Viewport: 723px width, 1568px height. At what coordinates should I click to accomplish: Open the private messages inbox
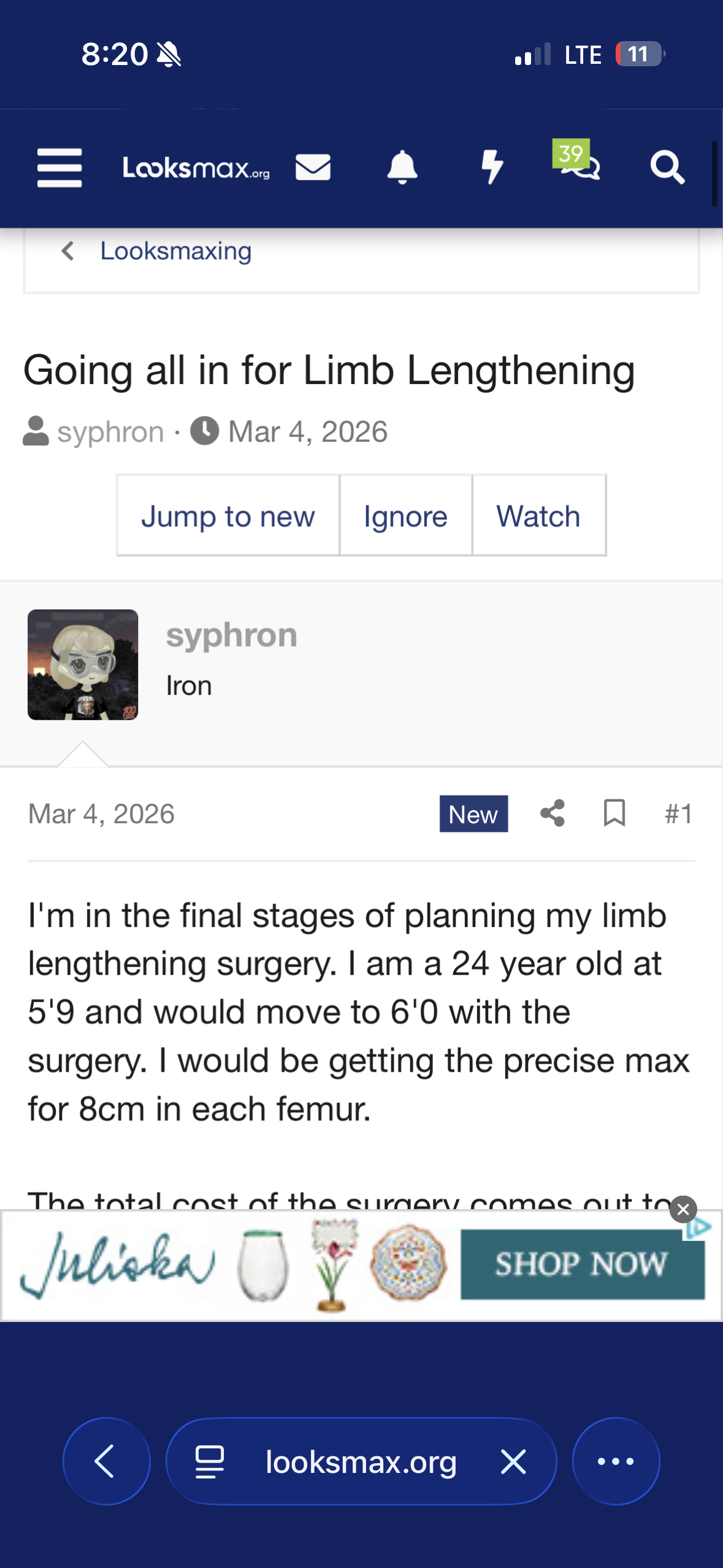coord(313,167)
